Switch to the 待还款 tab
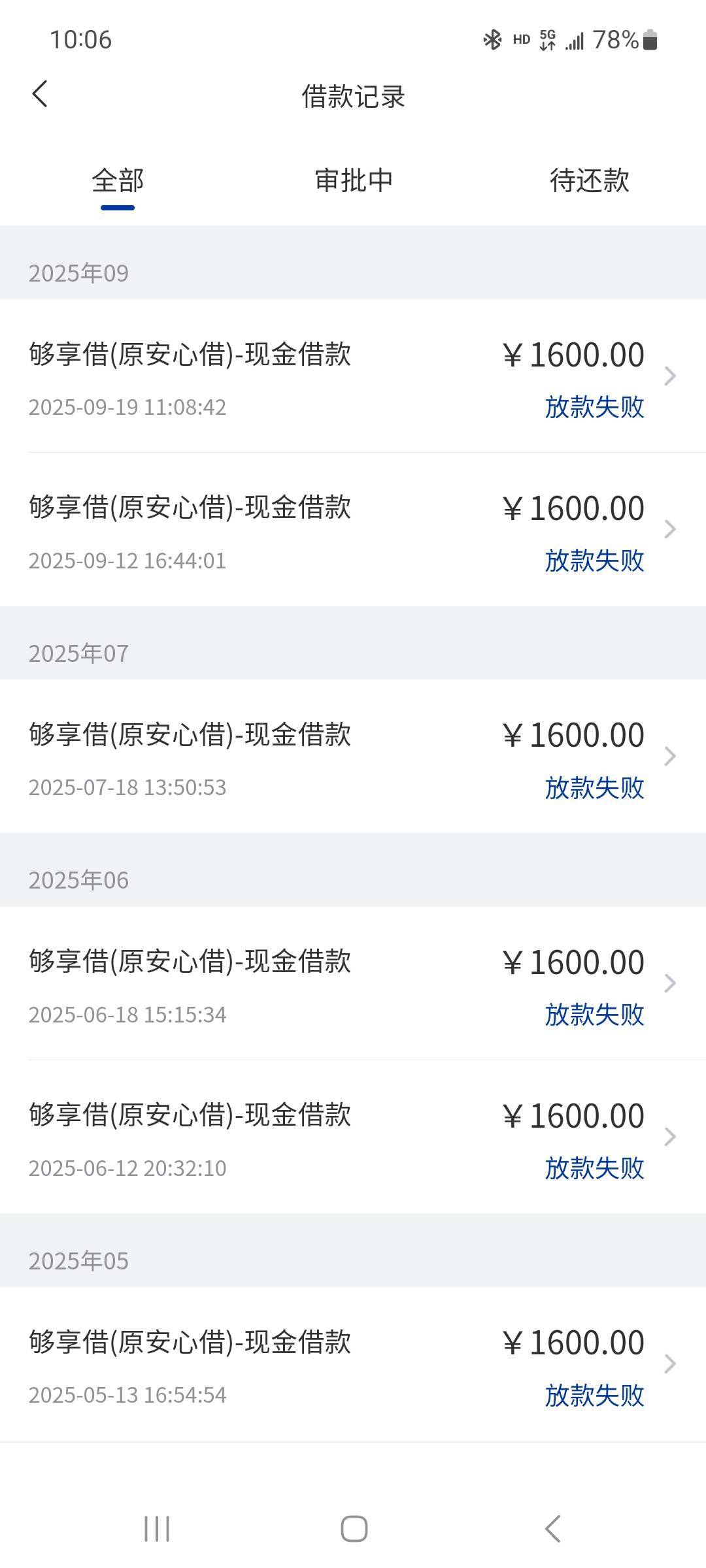Screen dimensions: 706x1568 tap(589, 181)
